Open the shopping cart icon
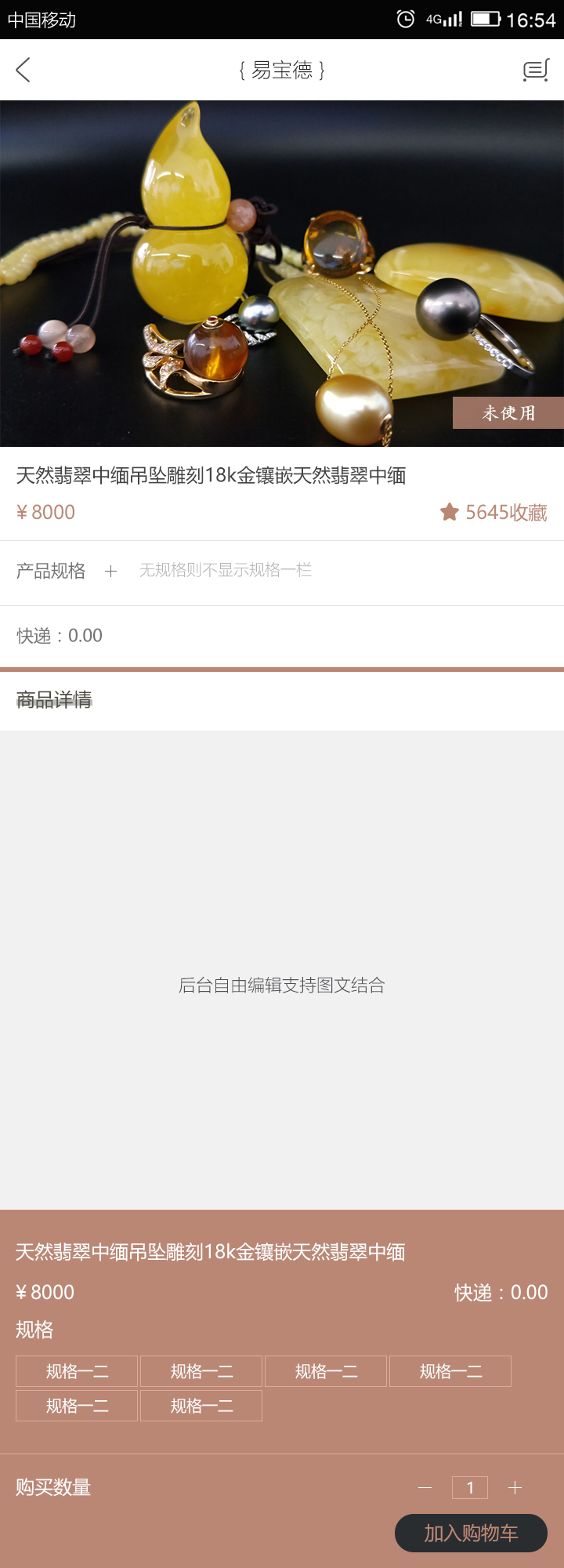 (536, 71)
